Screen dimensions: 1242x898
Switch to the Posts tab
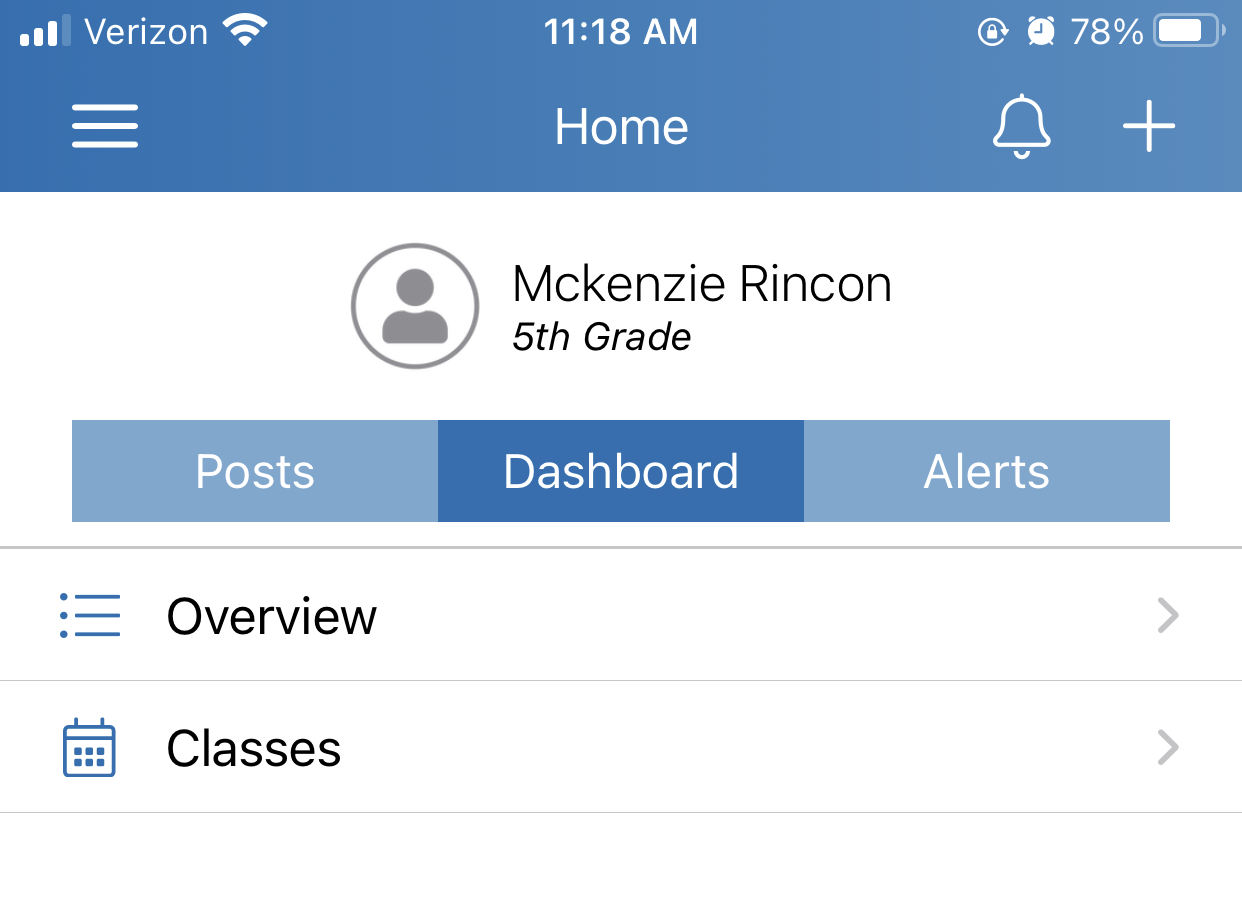point(255,471)
